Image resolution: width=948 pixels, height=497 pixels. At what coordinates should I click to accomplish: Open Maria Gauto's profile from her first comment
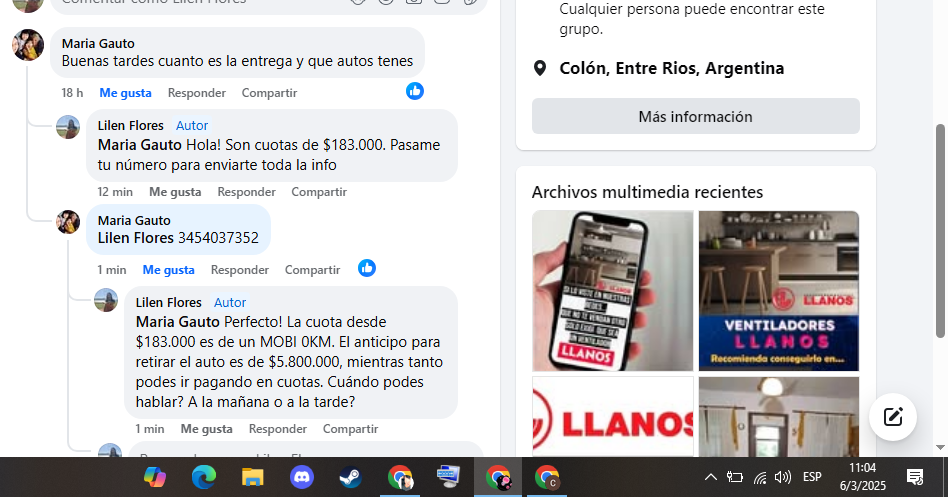[98, 44]
